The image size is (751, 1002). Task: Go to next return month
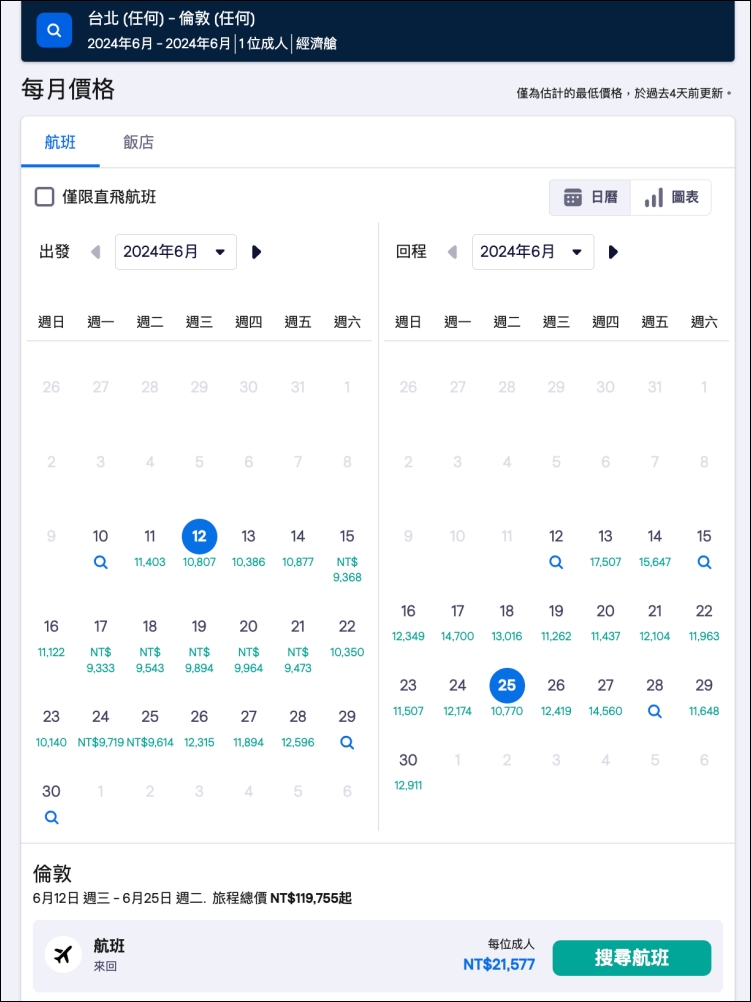[x=613, y=252]
